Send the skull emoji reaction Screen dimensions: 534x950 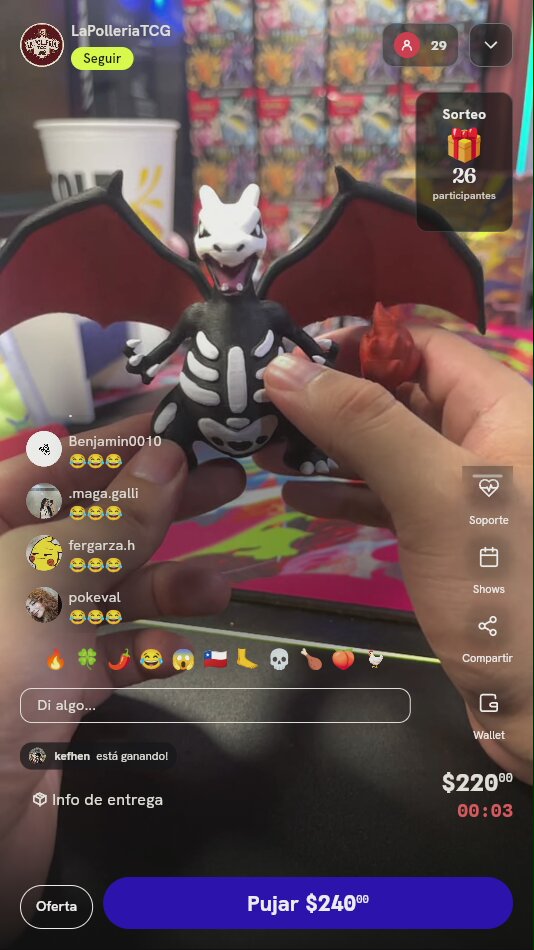coord(279,659)
